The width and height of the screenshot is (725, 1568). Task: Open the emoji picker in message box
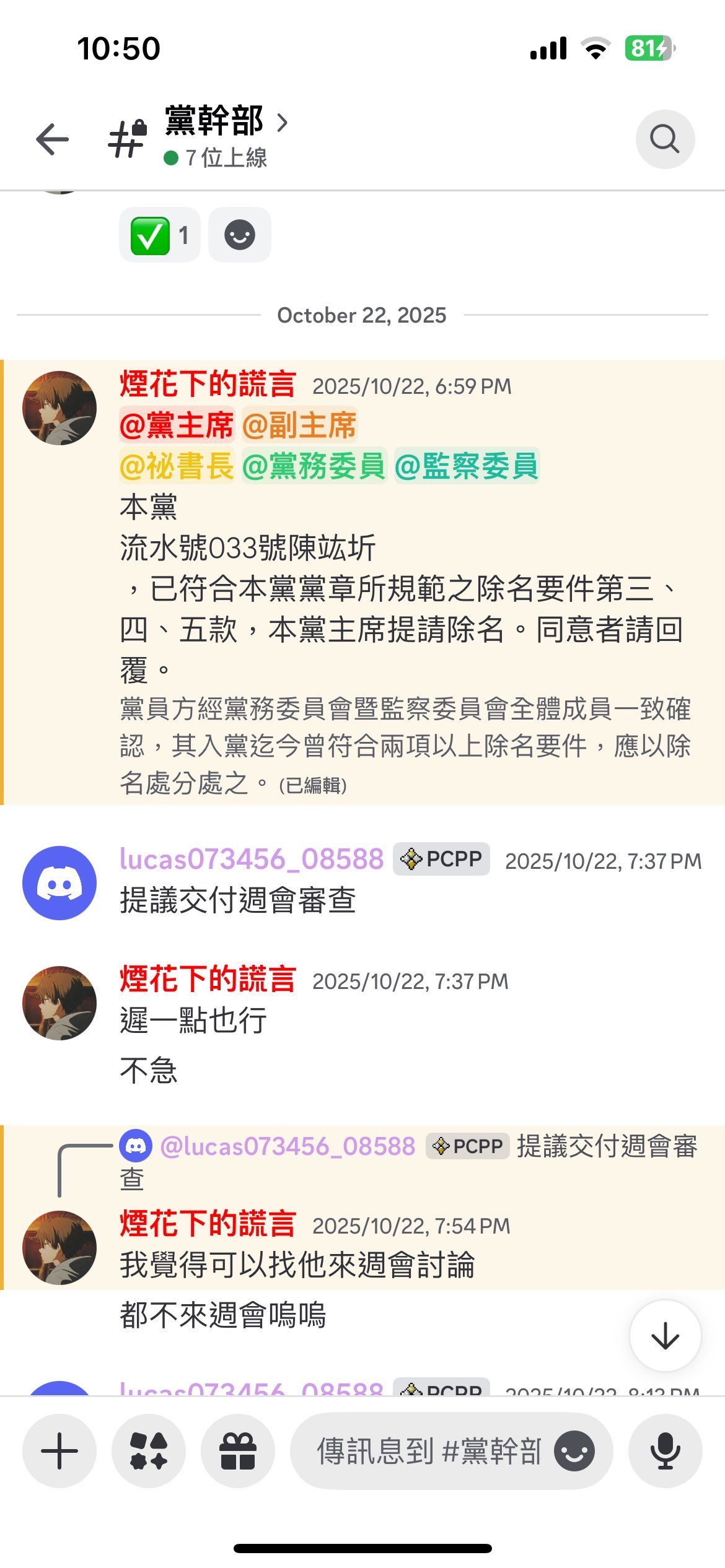click(x=574, y=1450)
